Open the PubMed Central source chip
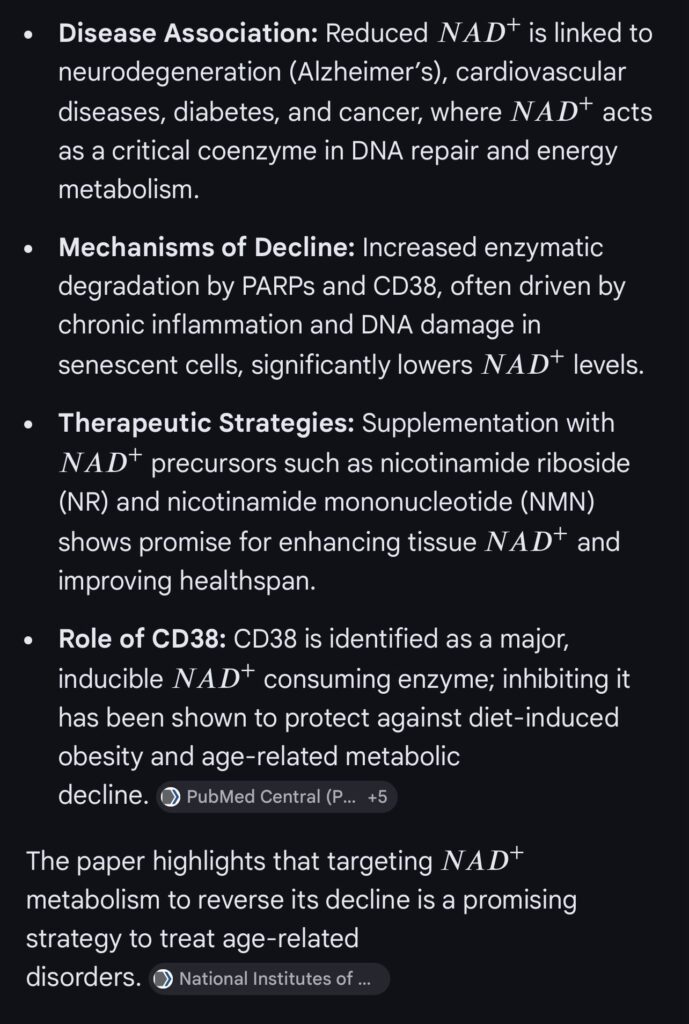Viewport: 689px width, 1024px height. [x=276, y=798]
